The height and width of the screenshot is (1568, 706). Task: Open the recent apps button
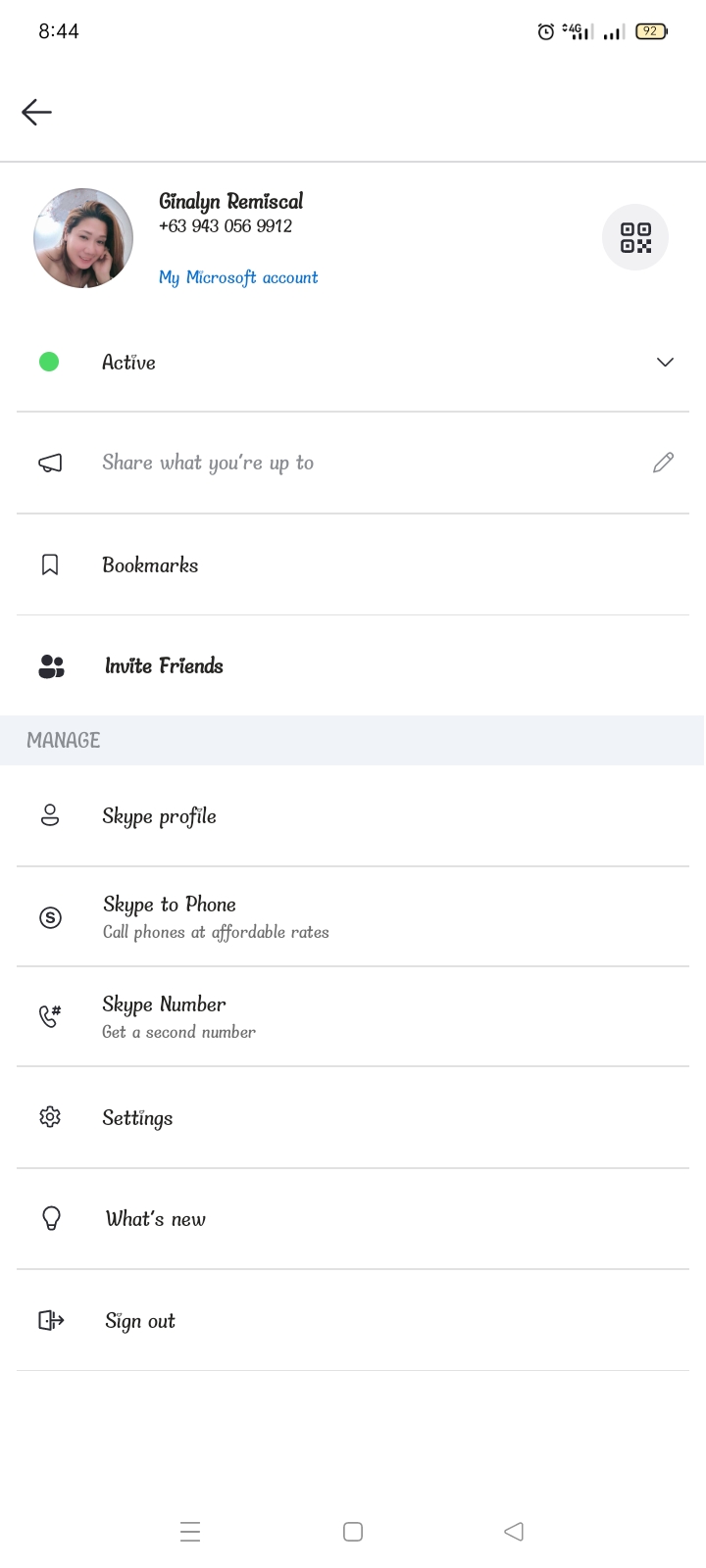[190, 1532]
